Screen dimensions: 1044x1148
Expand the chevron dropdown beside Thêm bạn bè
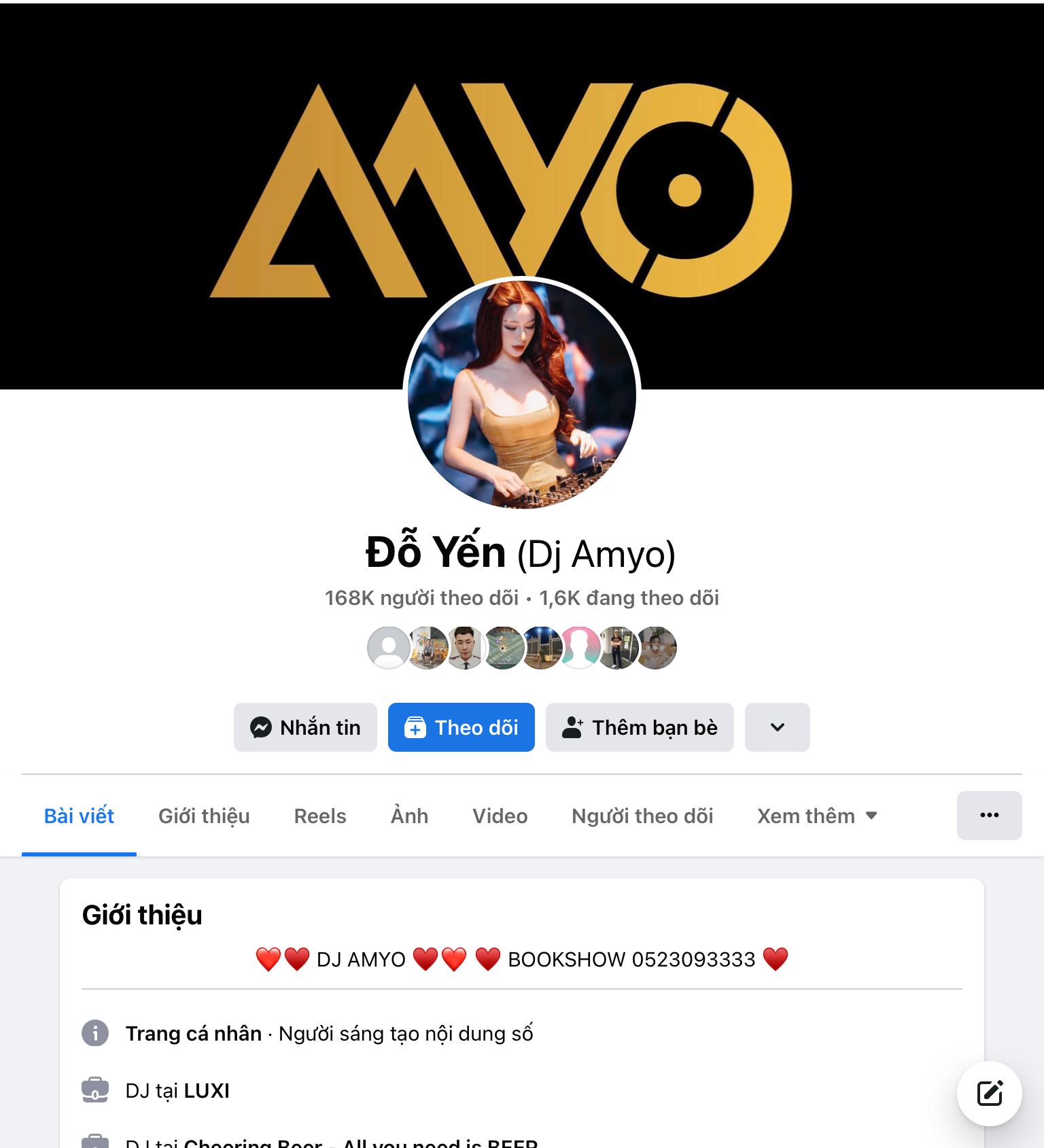(x=777, y=727)
